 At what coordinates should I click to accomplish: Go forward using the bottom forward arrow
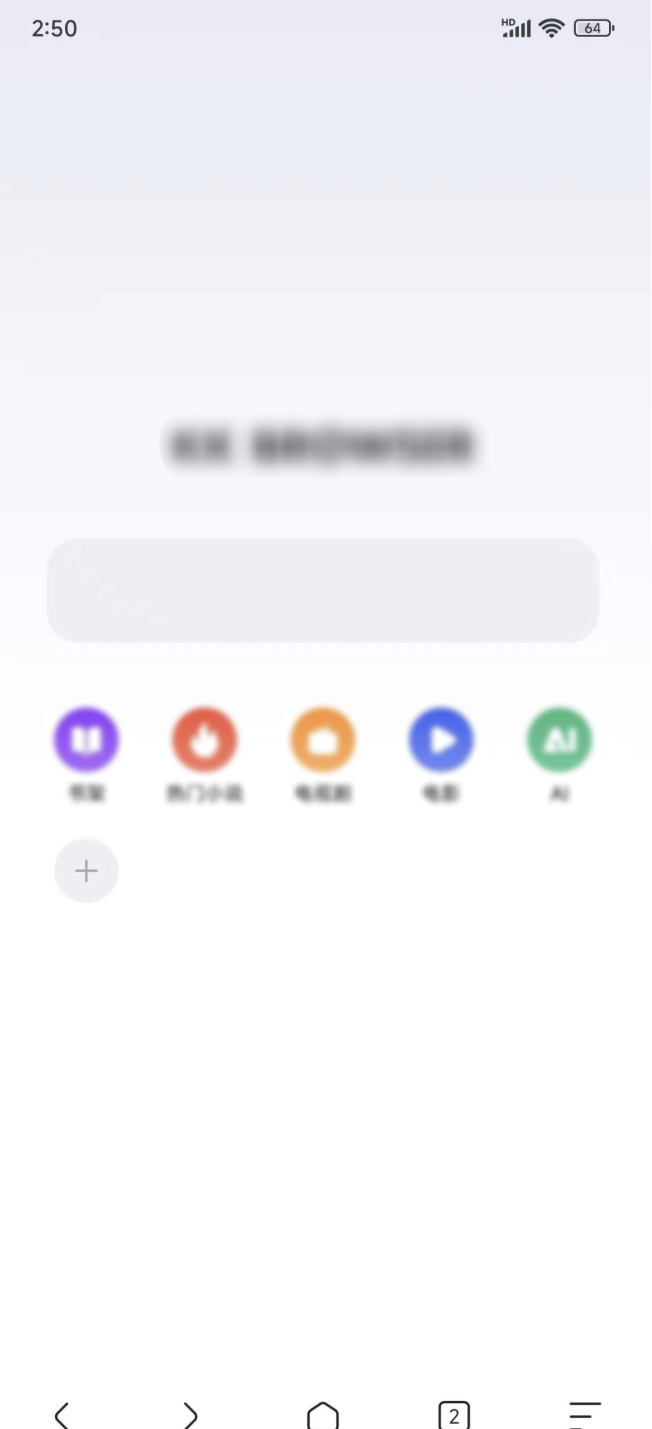tap(190, 1414)
